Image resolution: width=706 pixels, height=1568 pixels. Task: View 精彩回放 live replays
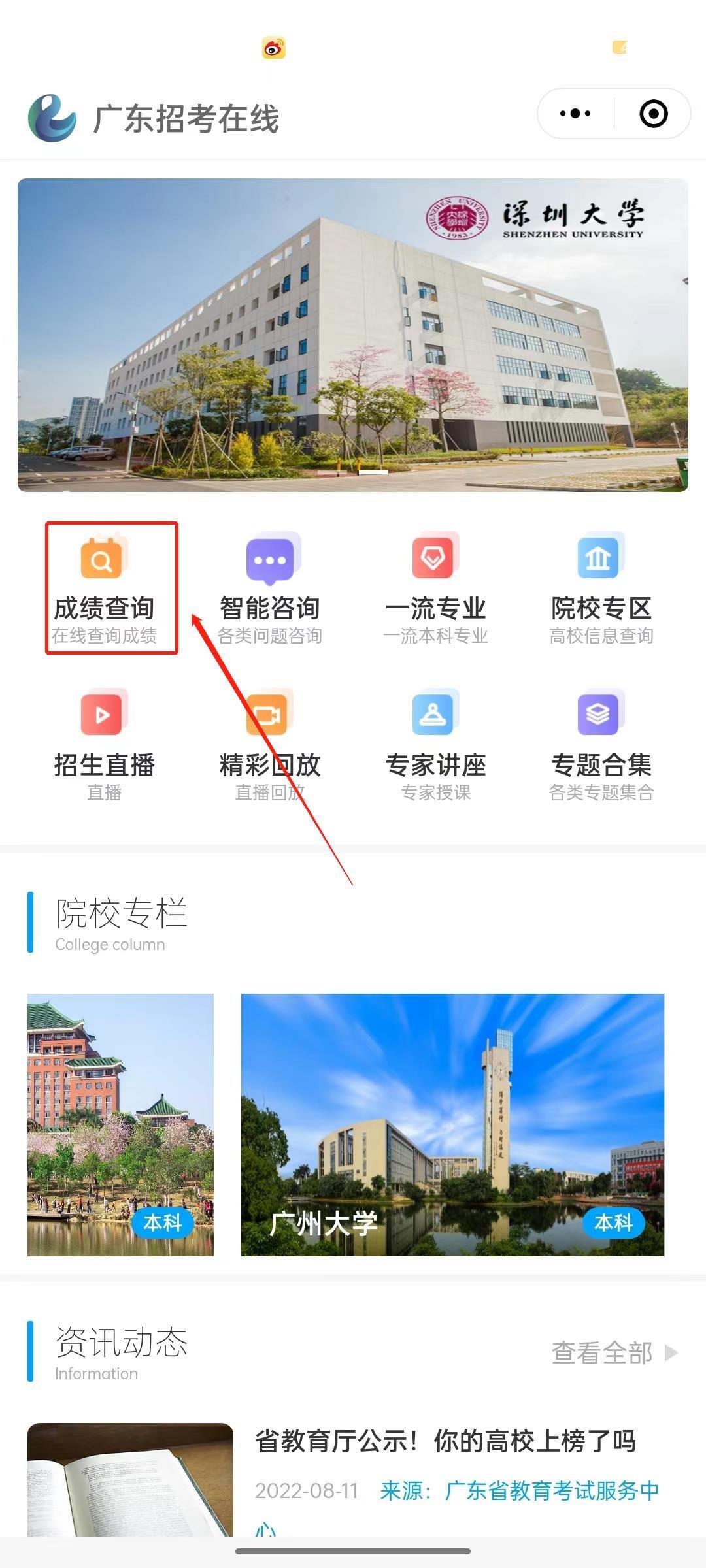click(270, 743)
